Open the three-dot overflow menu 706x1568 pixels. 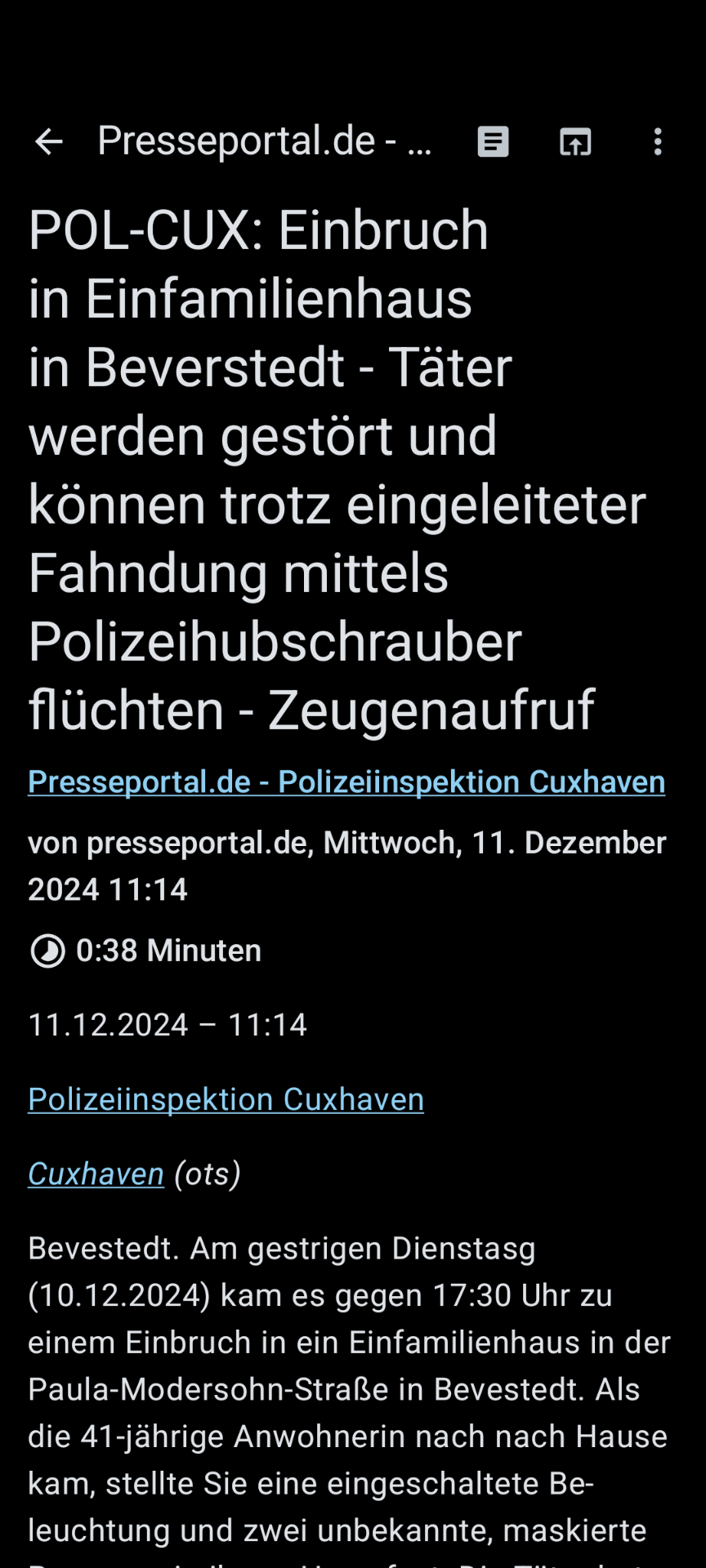pyautogui.click(x=658, y=142)
